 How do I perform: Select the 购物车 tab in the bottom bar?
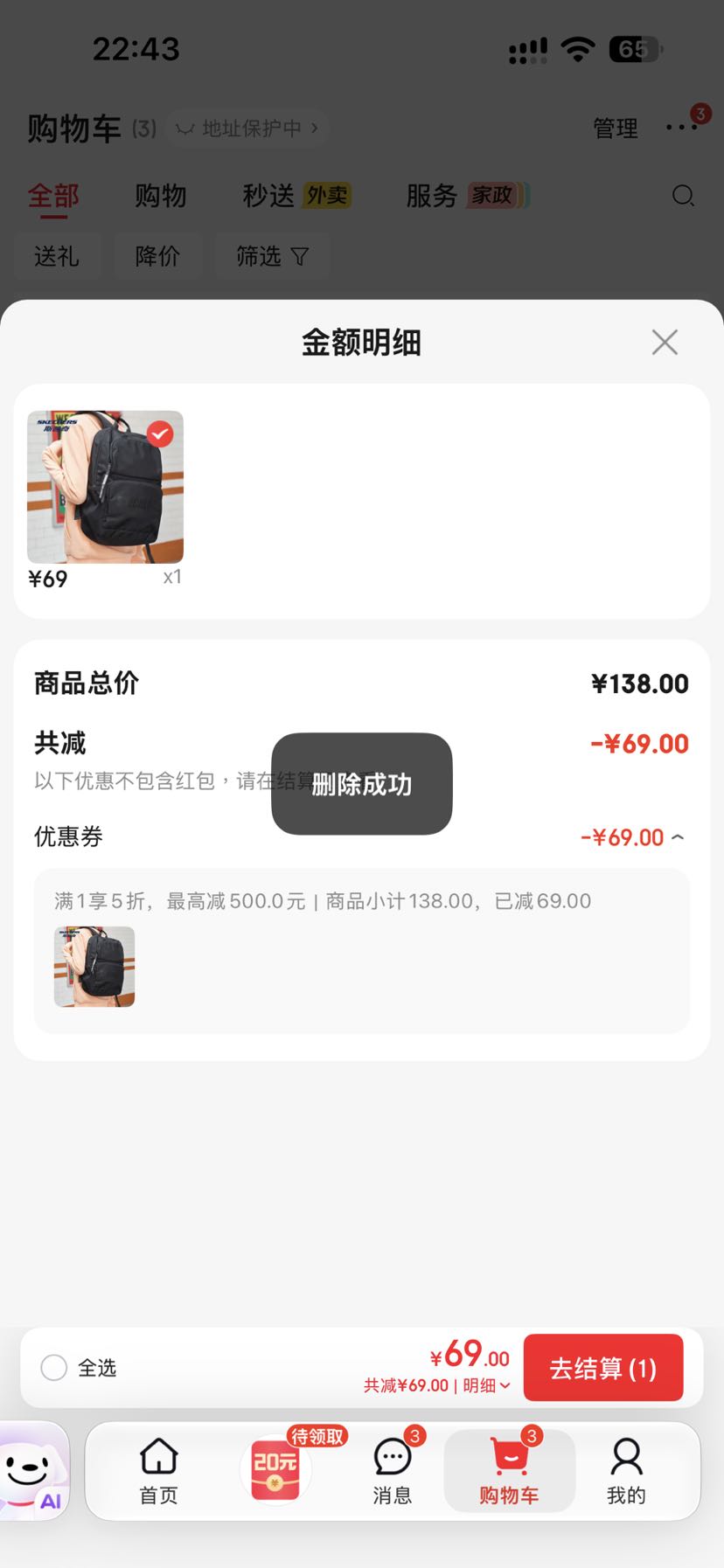[510, 1472]
